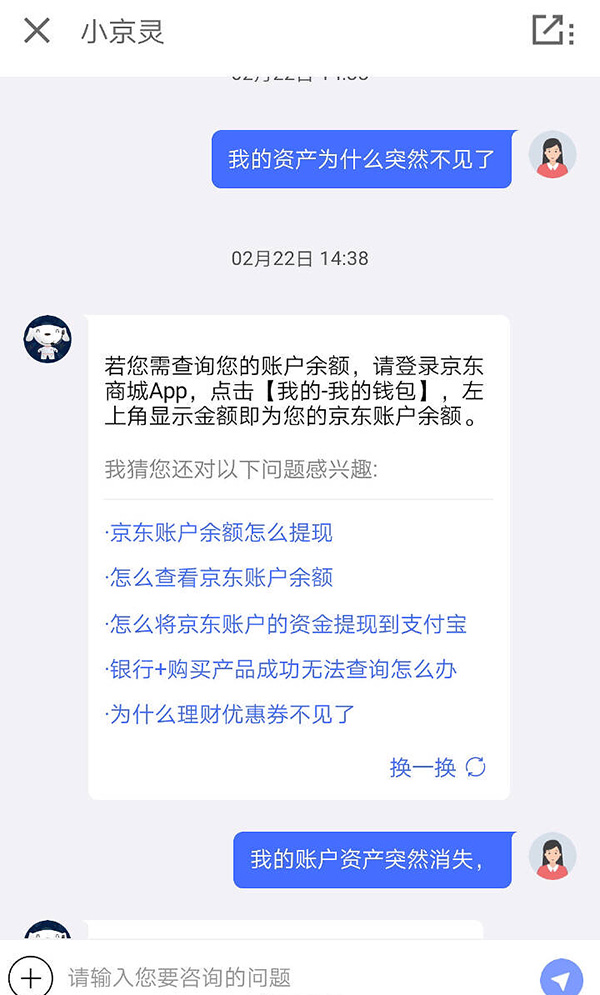The image size is (600, 995).
Task: Open link 银行+购买产品成功无法查询怎么办
Action: click(281, 669)
